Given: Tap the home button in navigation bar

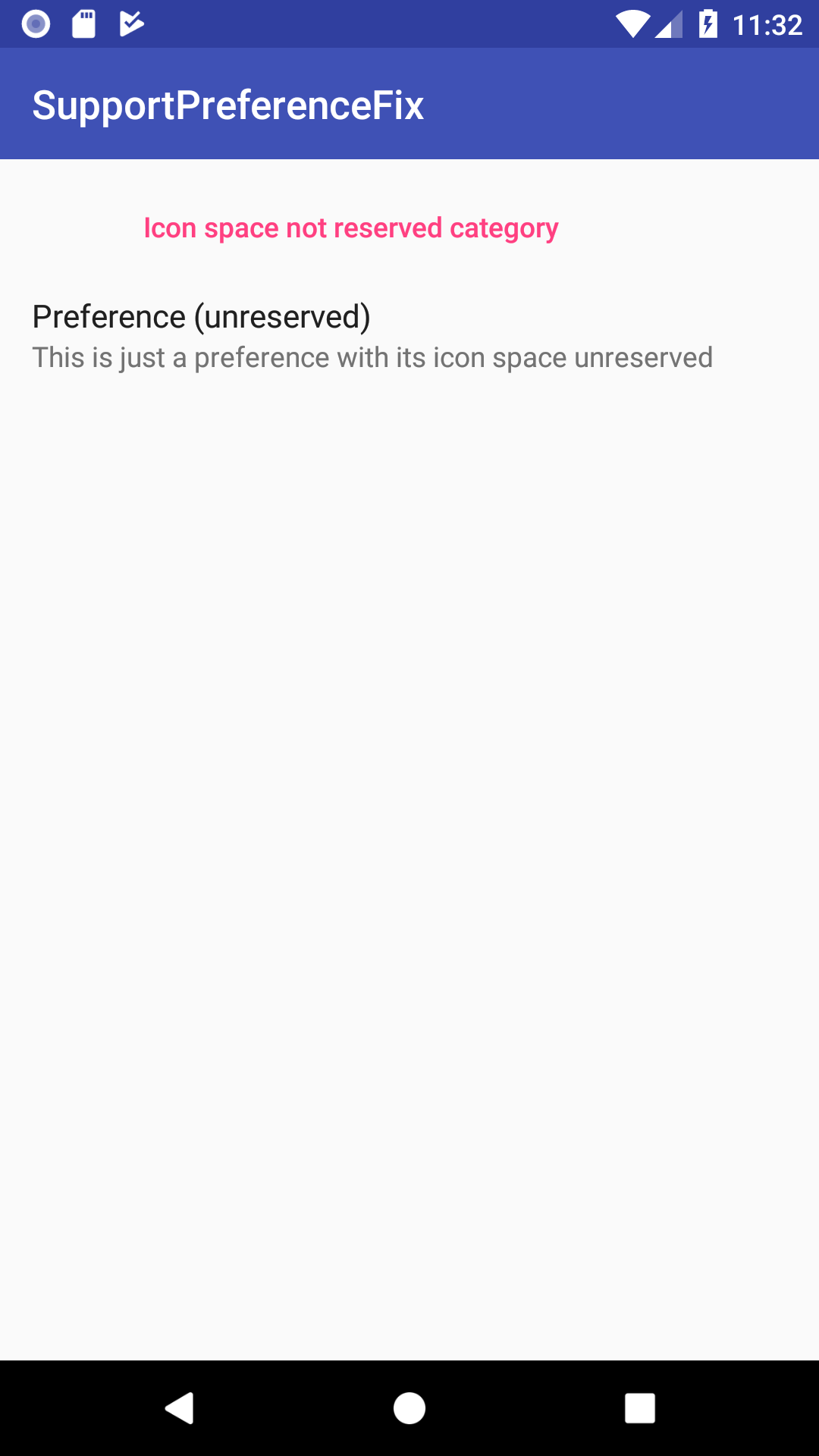Looking at the screenshot, I should (409, 1408).
